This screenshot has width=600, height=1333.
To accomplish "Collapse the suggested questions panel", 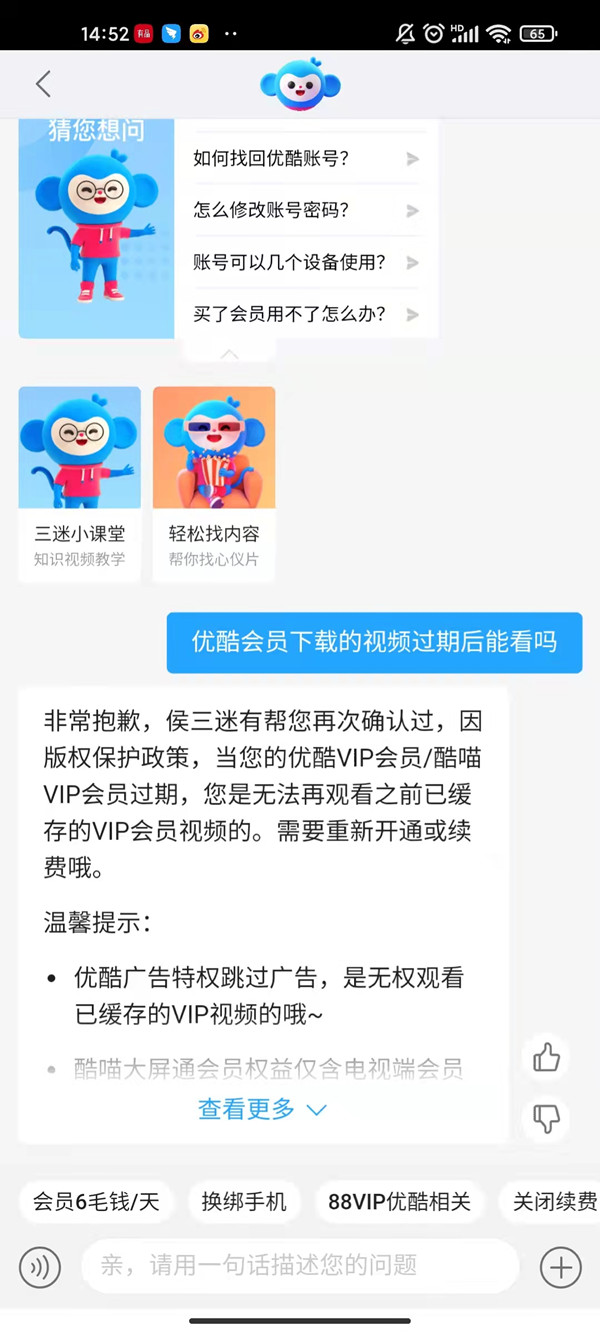I will click(229, 353).
